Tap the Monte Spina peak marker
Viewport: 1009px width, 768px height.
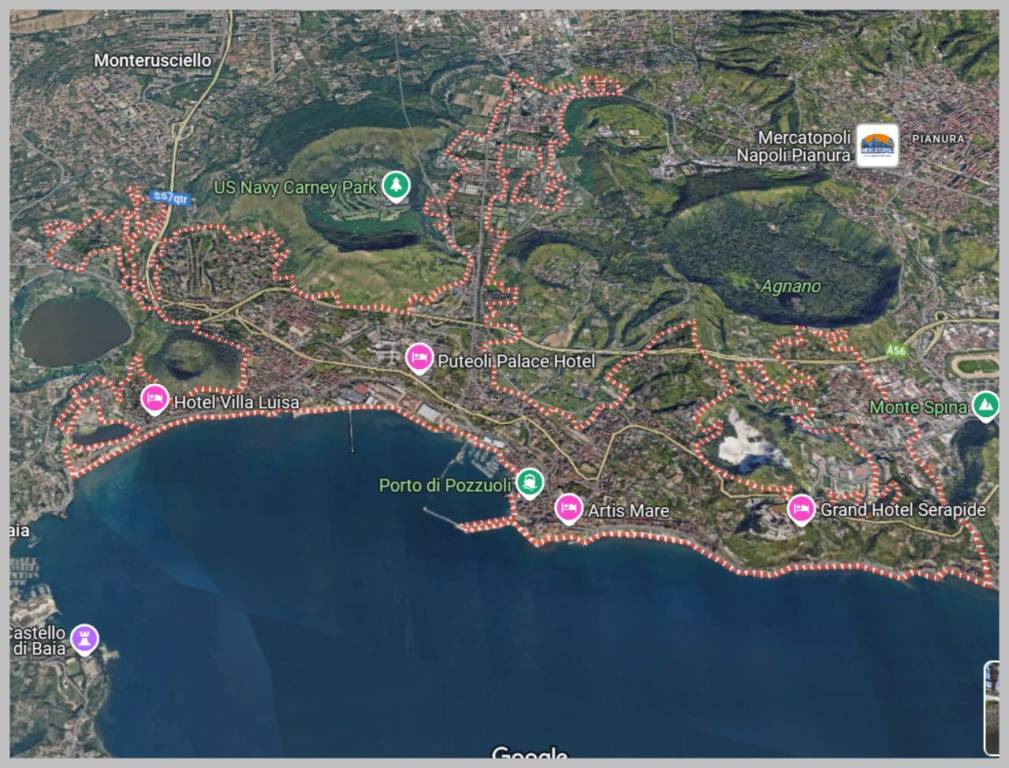pyautogui.click(x=985, y=405)
